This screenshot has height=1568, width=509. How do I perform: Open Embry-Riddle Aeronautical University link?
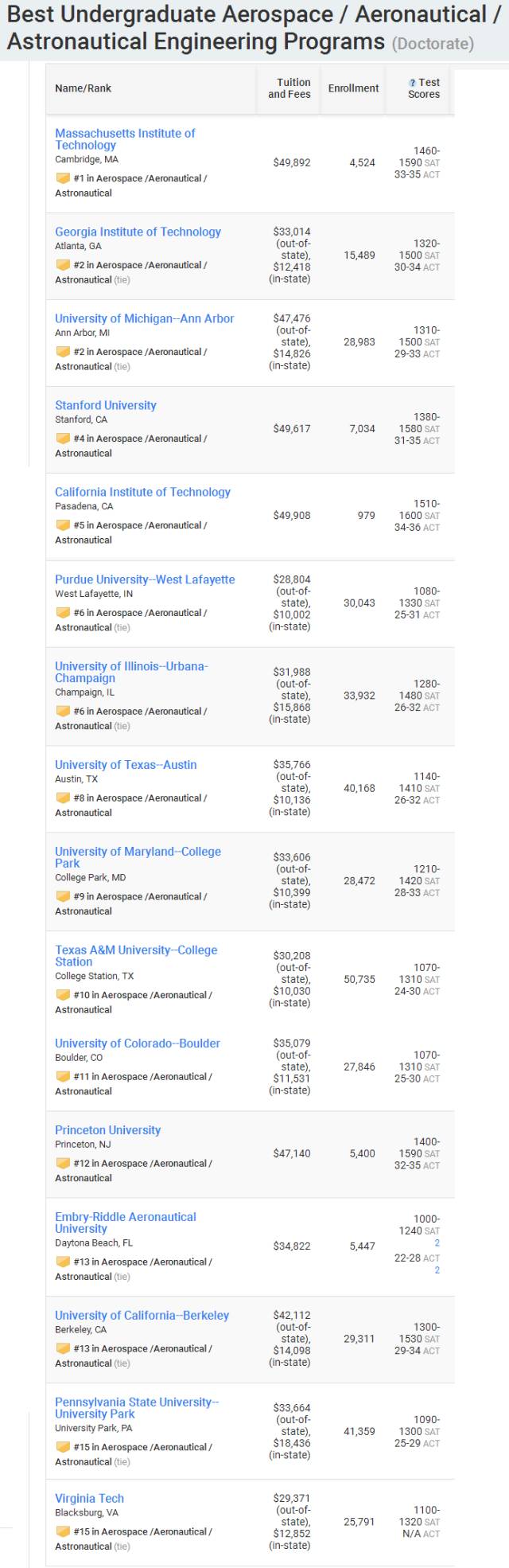[x=125, y=1217]
